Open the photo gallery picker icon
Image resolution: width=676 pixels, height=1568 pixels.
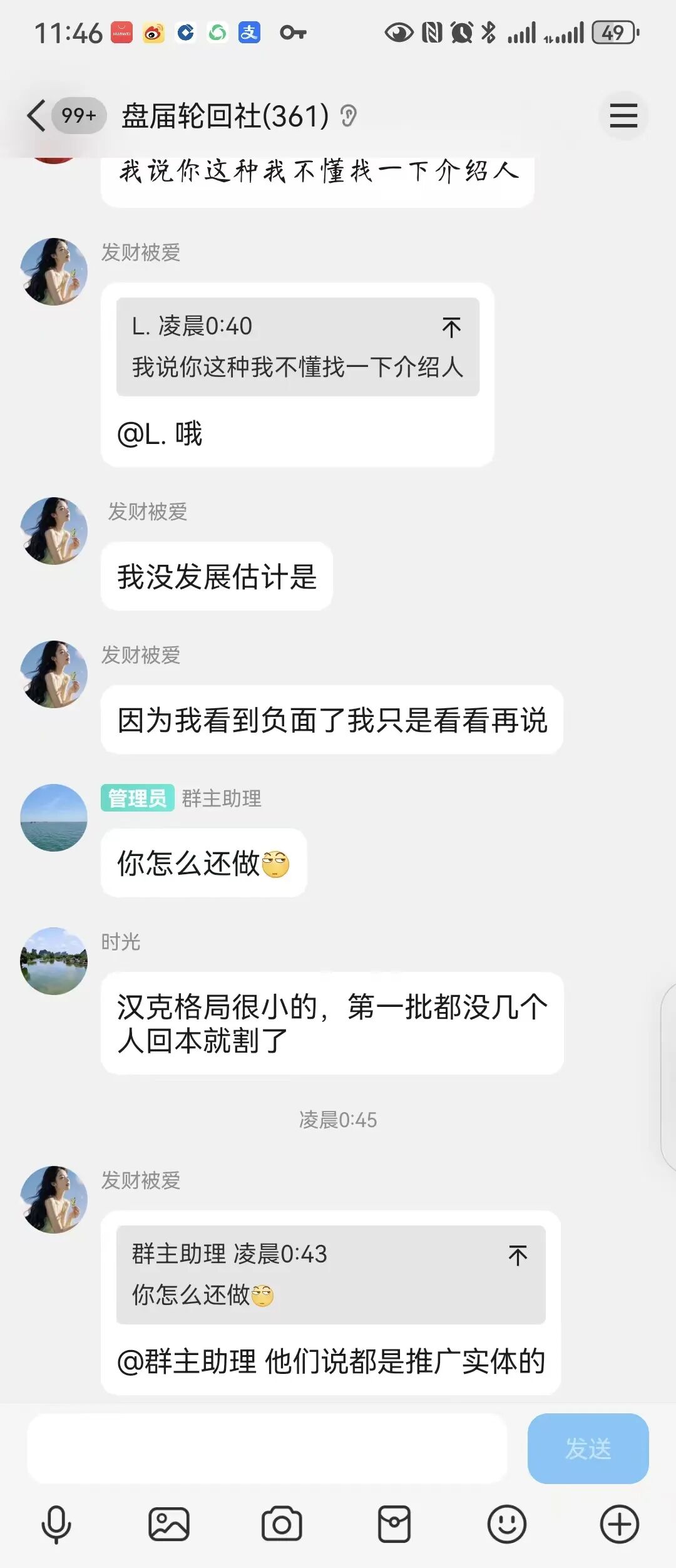tap(168, 1526)
